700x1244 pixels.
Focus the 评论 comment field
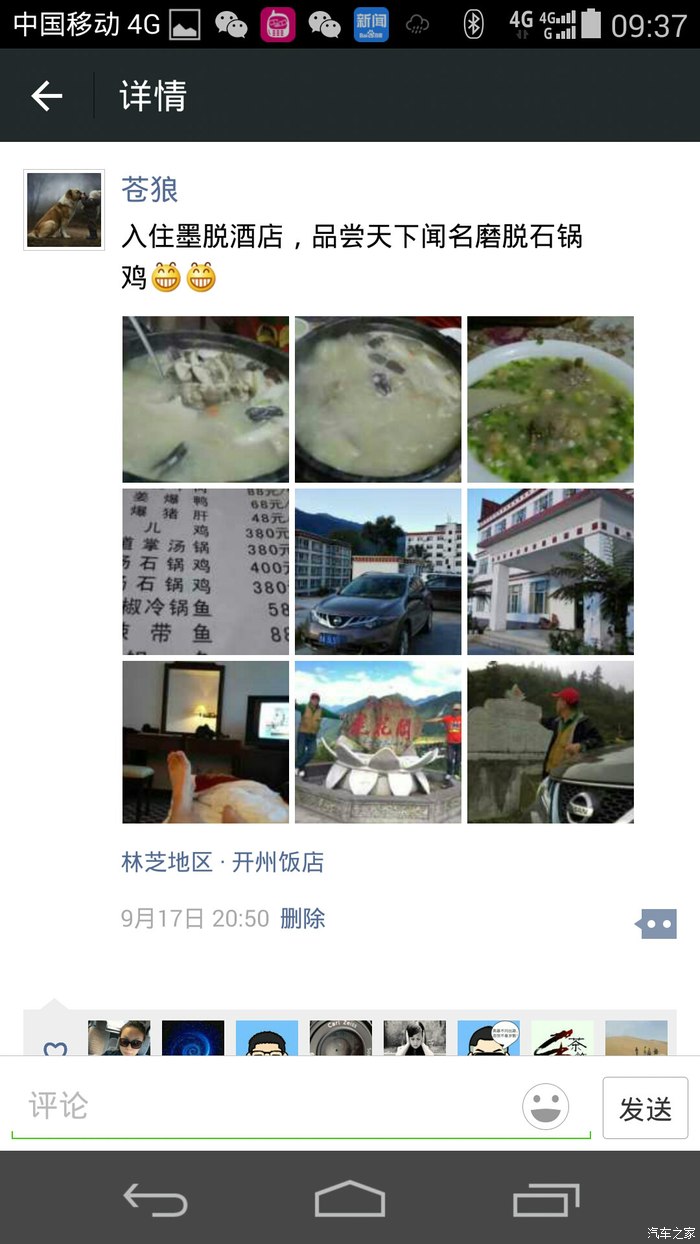tap(270, 1106)
